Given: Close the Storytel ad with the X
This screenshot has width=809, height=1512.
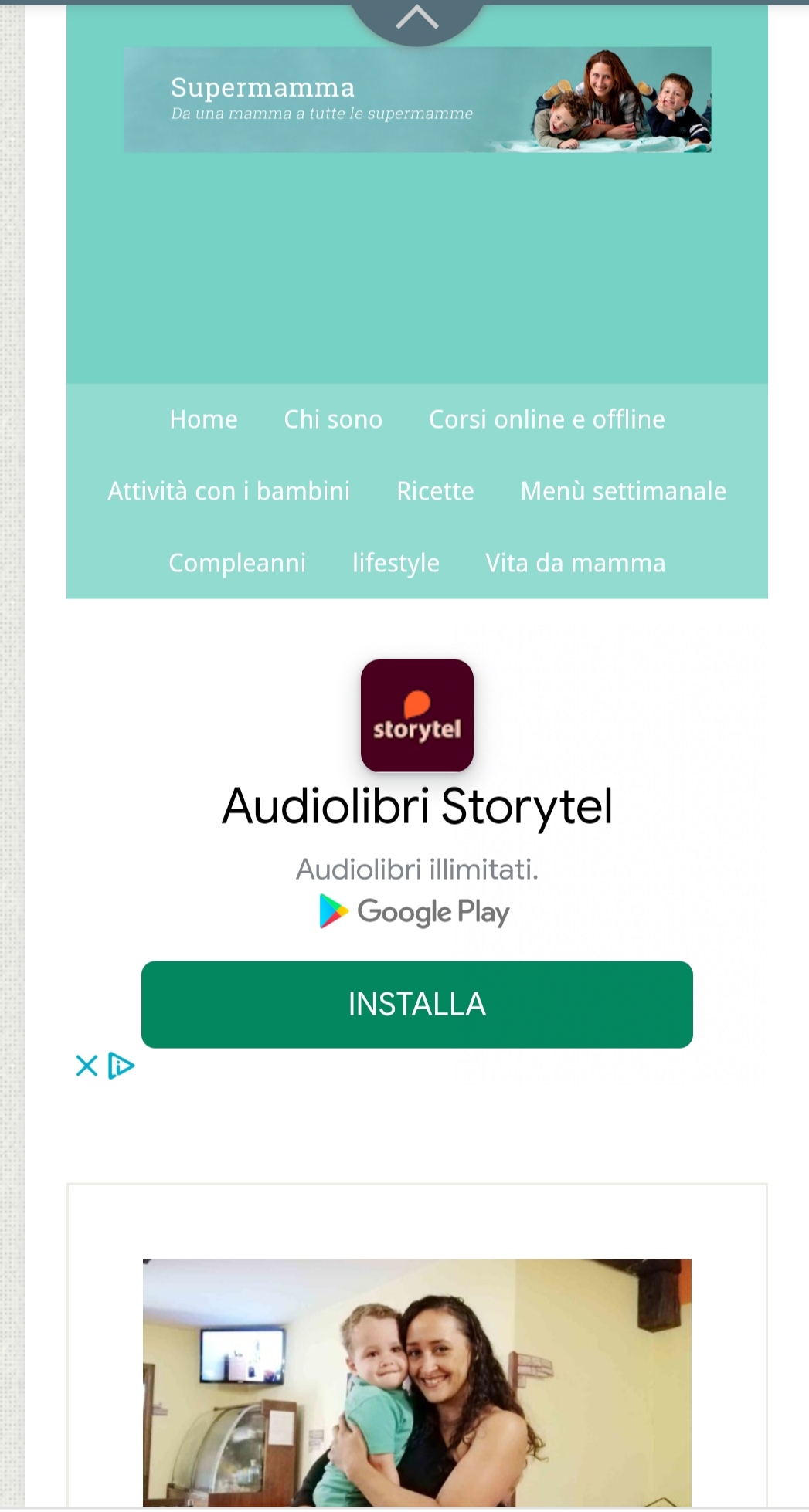Looking at the screenshot, I should (x=87, y=1066).
